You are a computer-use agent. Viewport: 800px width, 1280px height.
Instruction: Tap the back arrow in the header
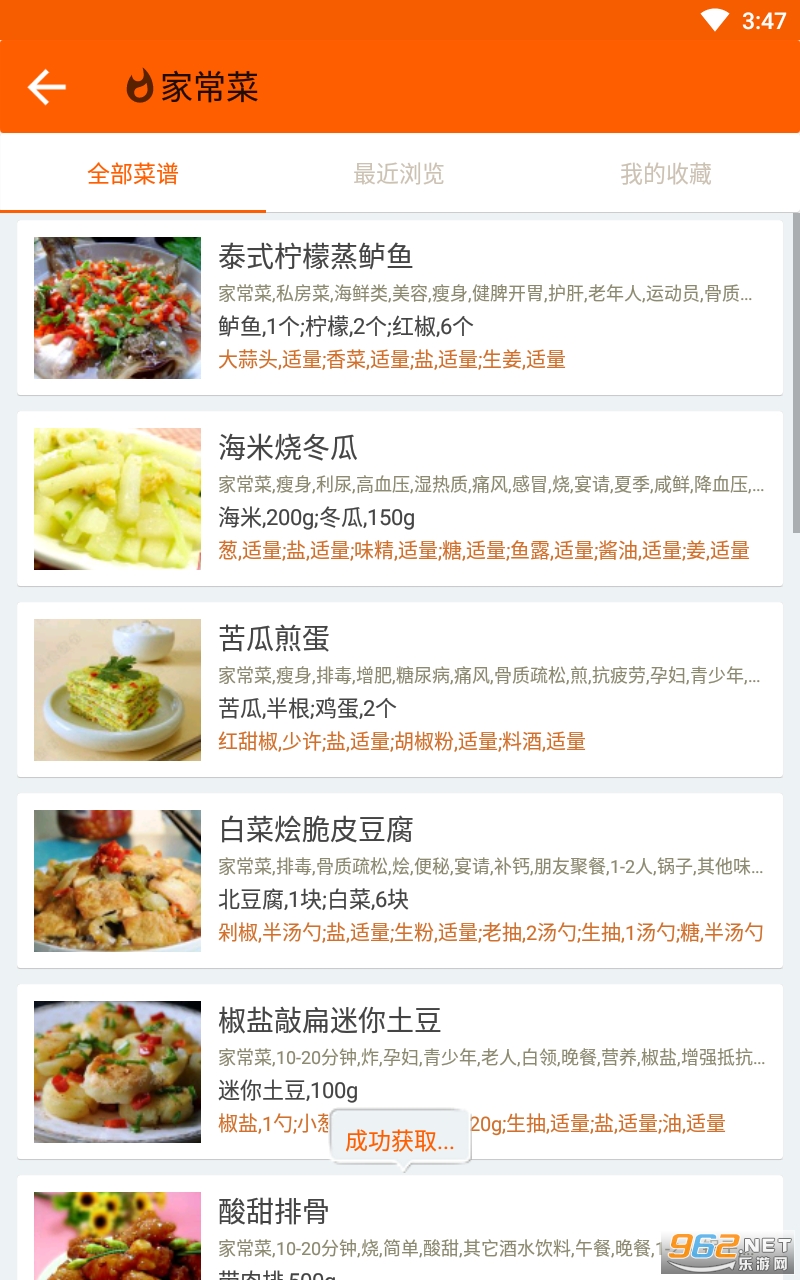(x=46, y=88)
